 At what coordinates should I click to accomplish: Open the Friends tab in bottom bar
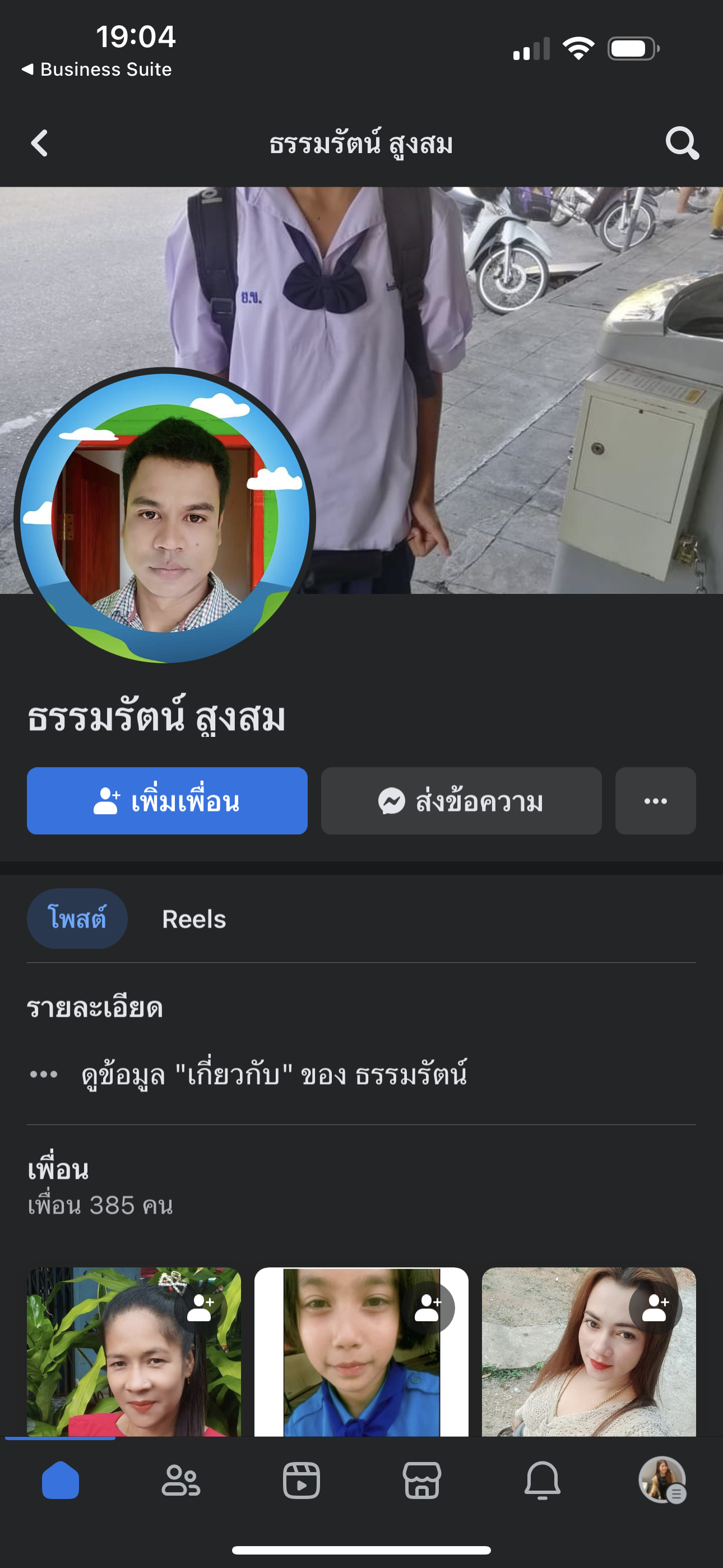point(180,1480)
